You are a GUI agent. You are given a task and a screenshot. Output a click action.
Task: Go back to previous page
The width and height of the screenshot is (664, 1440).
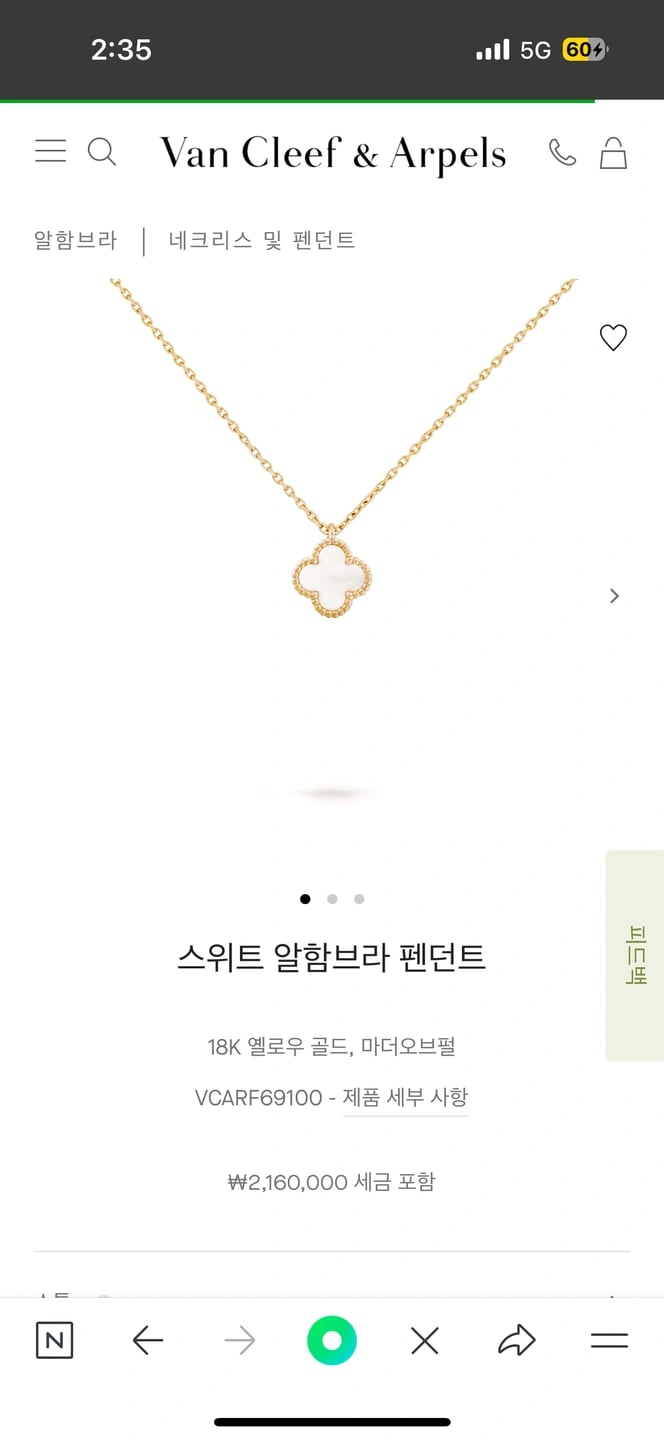click(x=147, y=1341)
